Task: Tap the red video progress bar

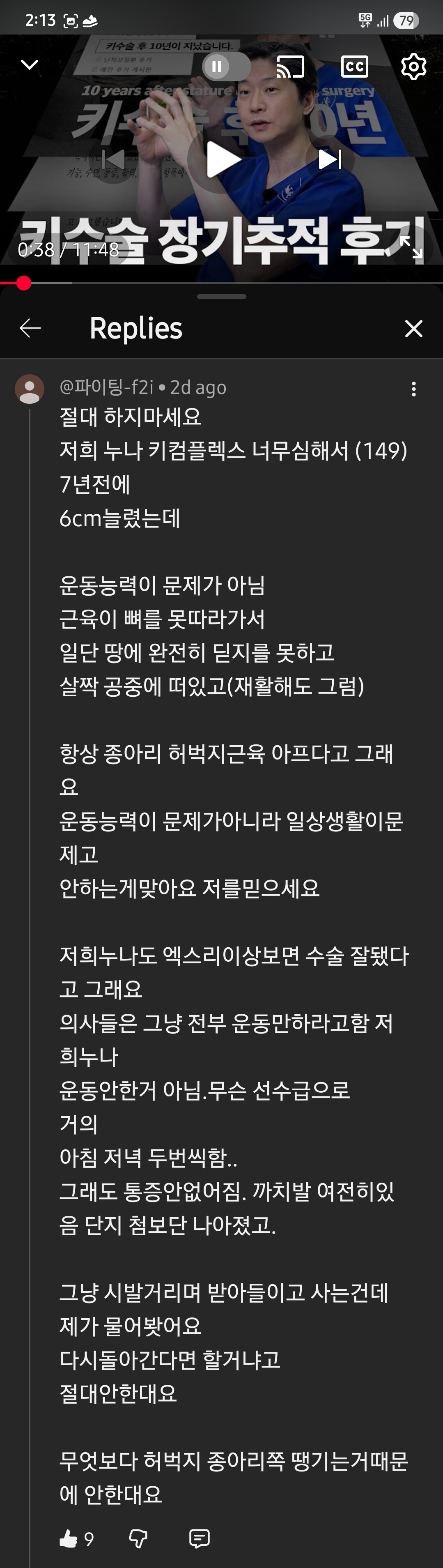Action: 222,283
